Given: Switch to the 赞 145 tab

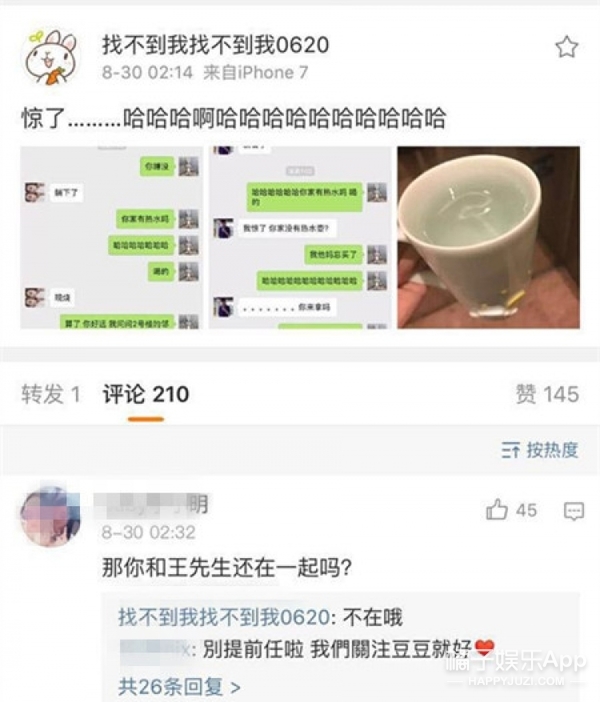Looking at the screenshot, I should 546,395.
